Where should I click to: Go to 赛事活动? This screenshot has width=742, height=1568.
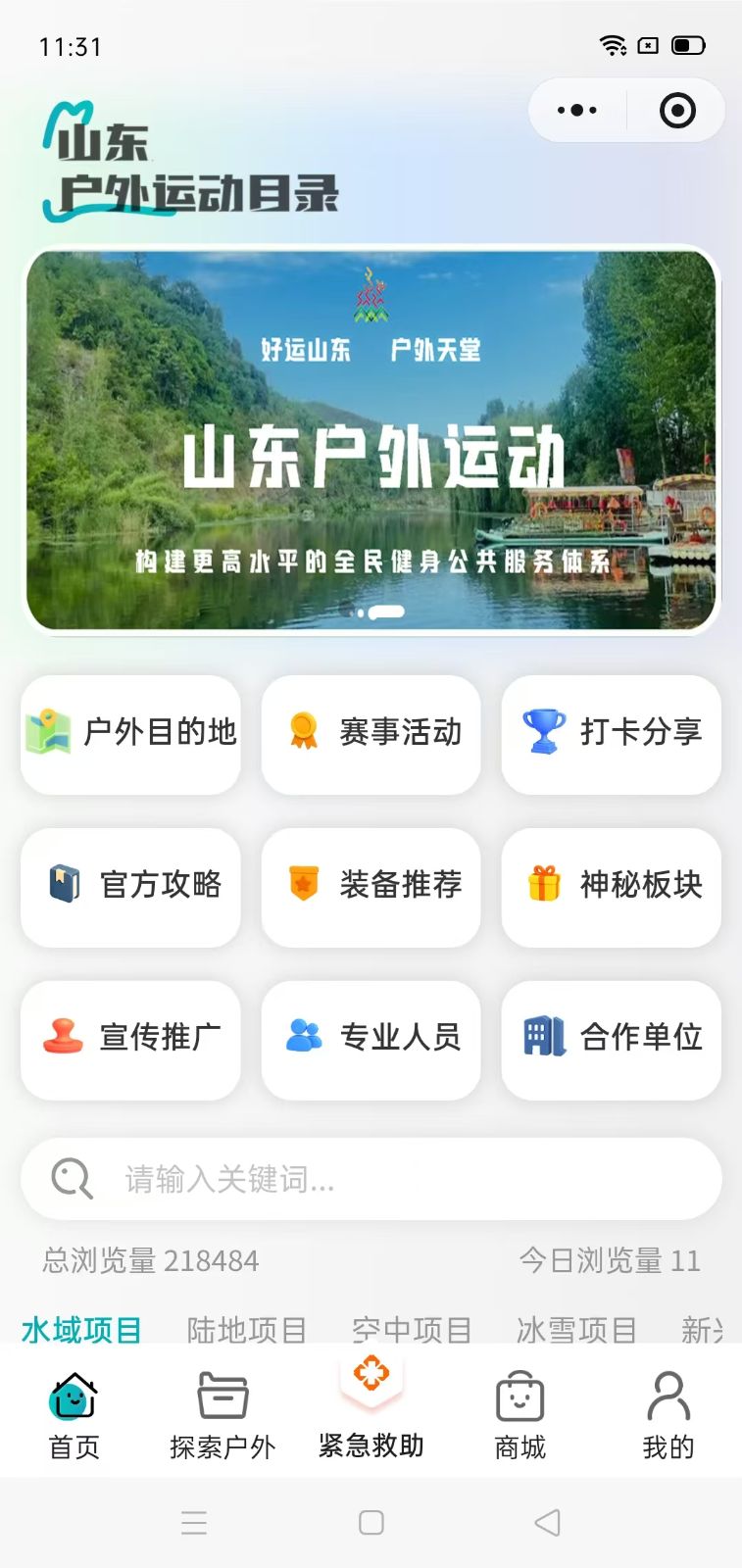click(371, 733)
